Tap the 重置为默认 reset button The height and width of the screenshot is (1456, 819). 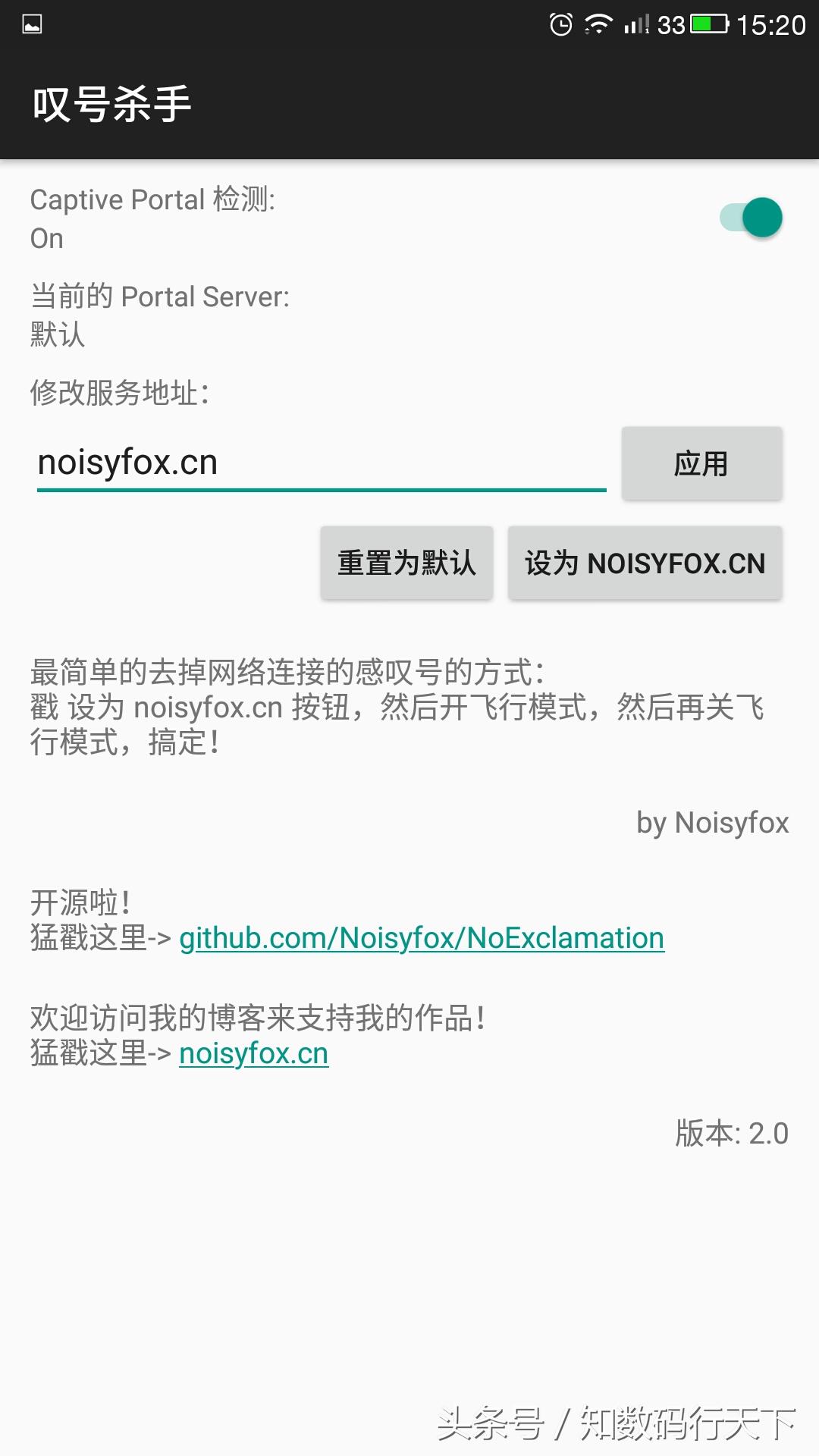tap(406, 563)
